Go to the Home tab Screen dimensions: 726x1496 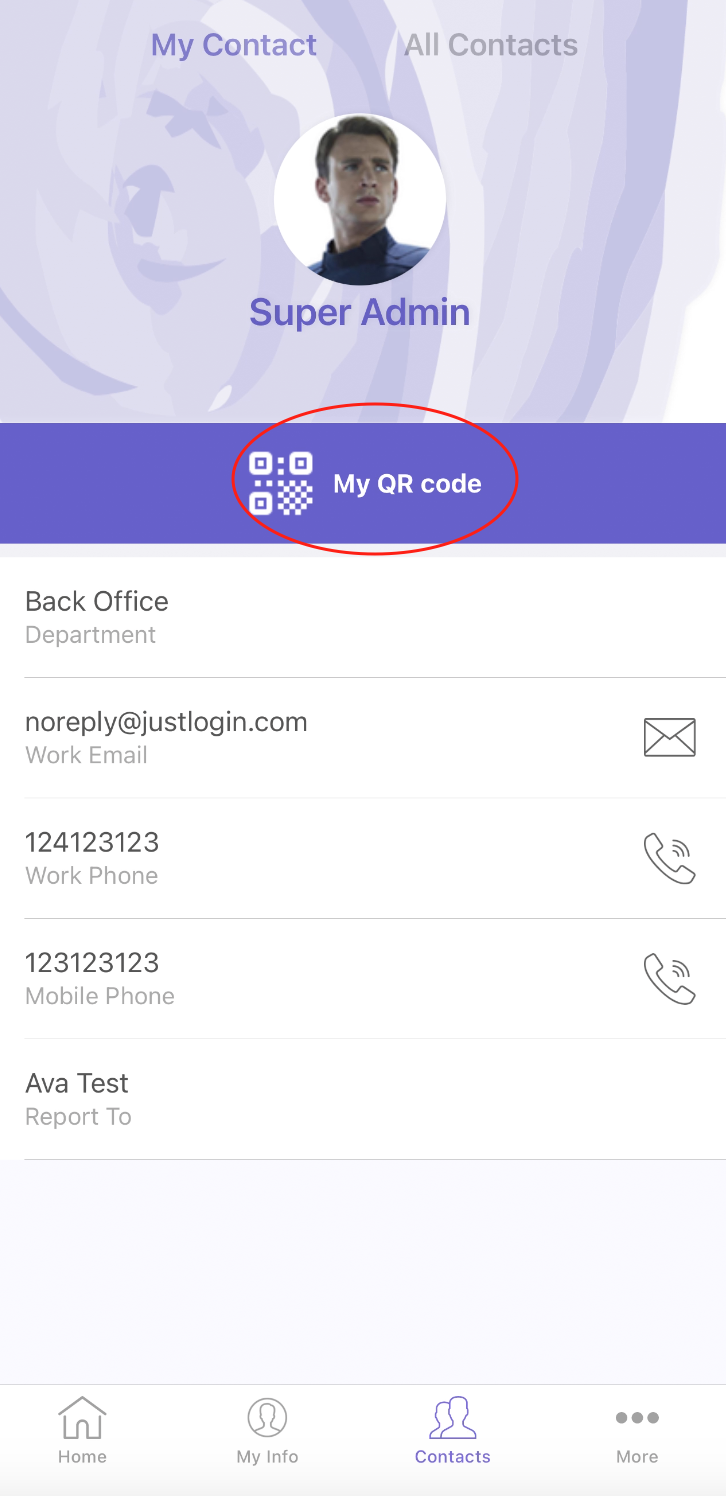(82, 1431)
